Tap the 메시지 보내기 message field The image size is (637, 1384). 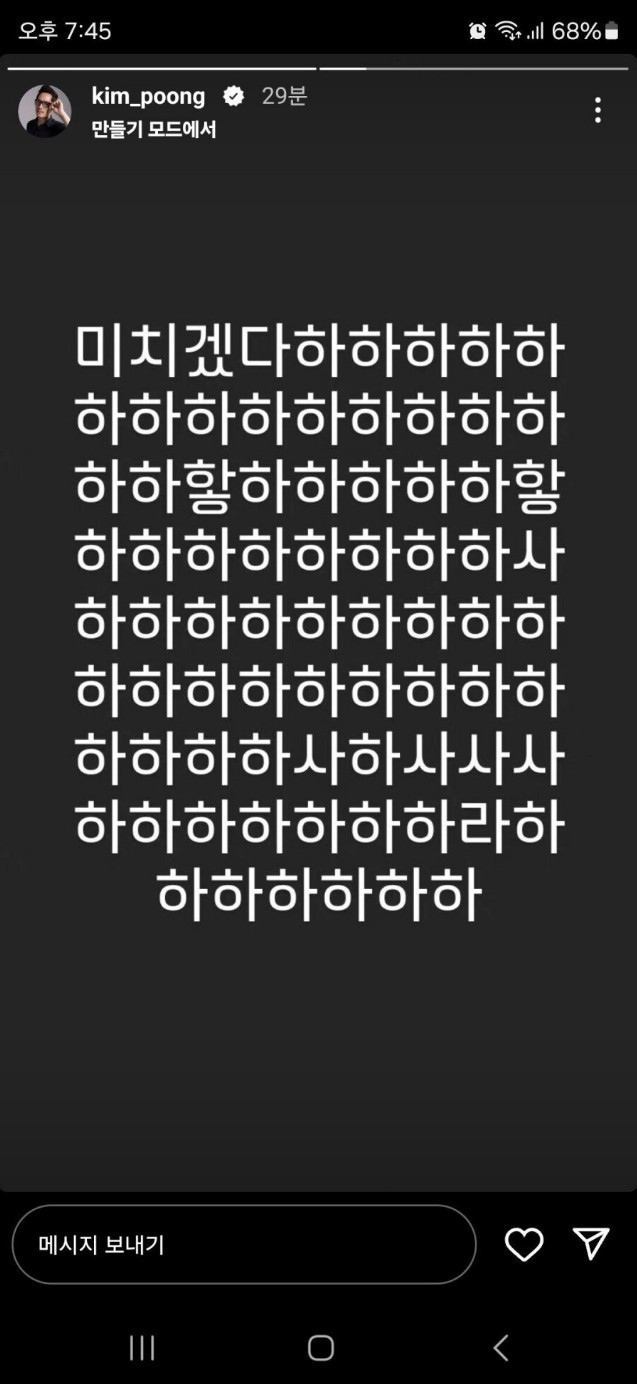point(243,1245)
